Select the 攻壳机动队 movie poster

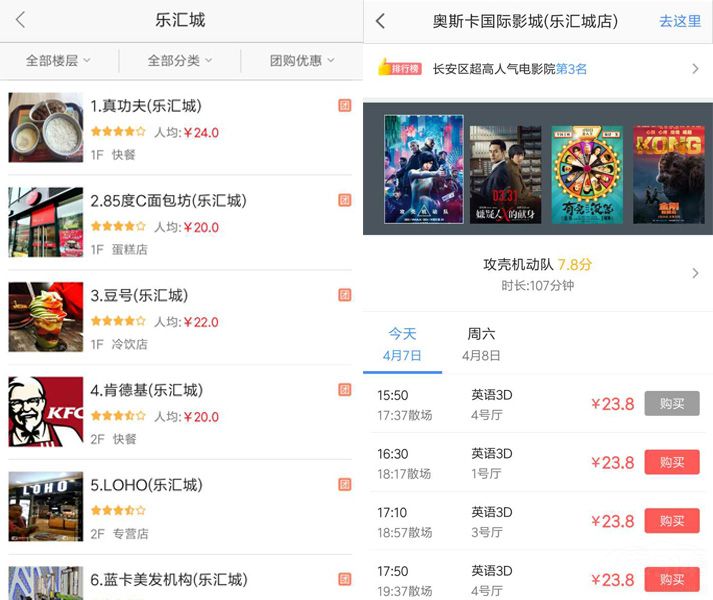point(424,169)
